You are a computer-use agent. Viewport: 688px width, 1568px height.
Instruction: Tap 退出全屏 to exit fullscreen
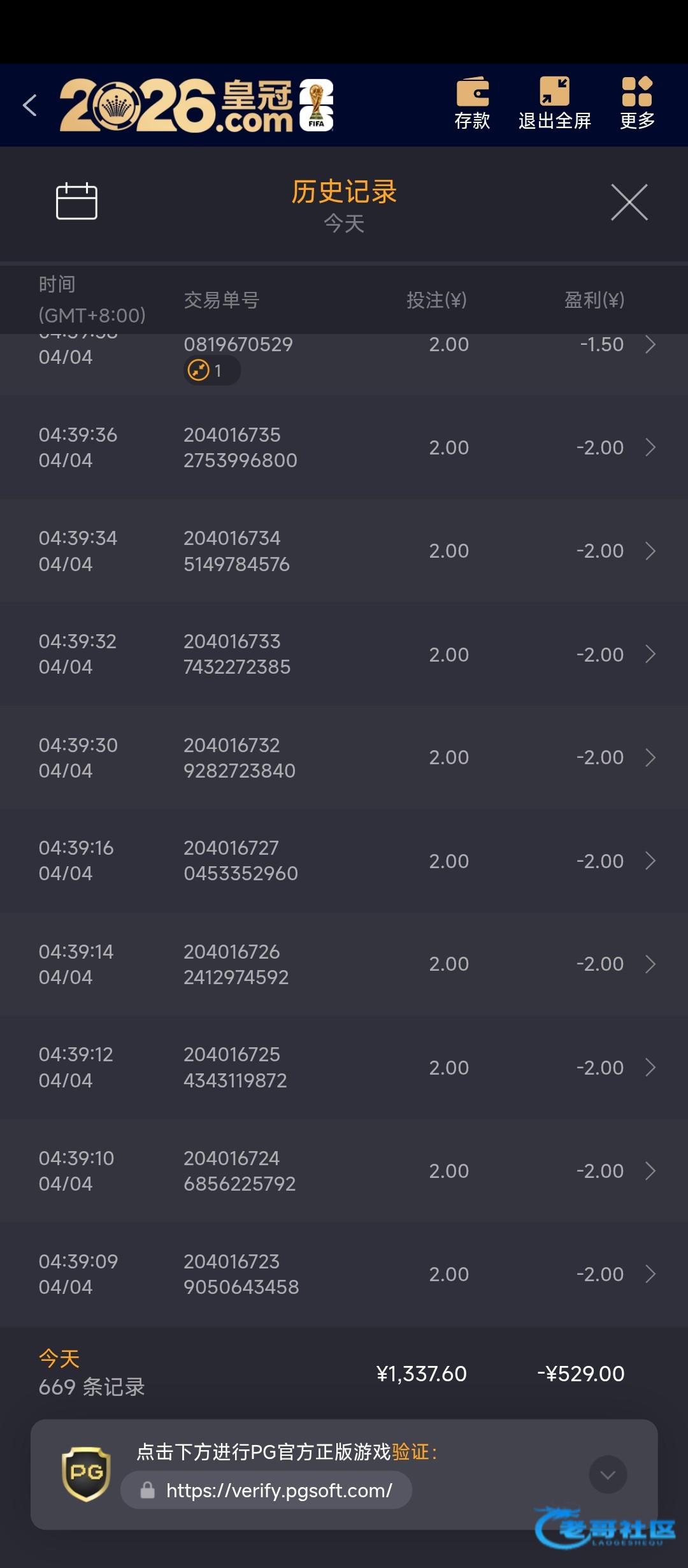coord(554,103)
